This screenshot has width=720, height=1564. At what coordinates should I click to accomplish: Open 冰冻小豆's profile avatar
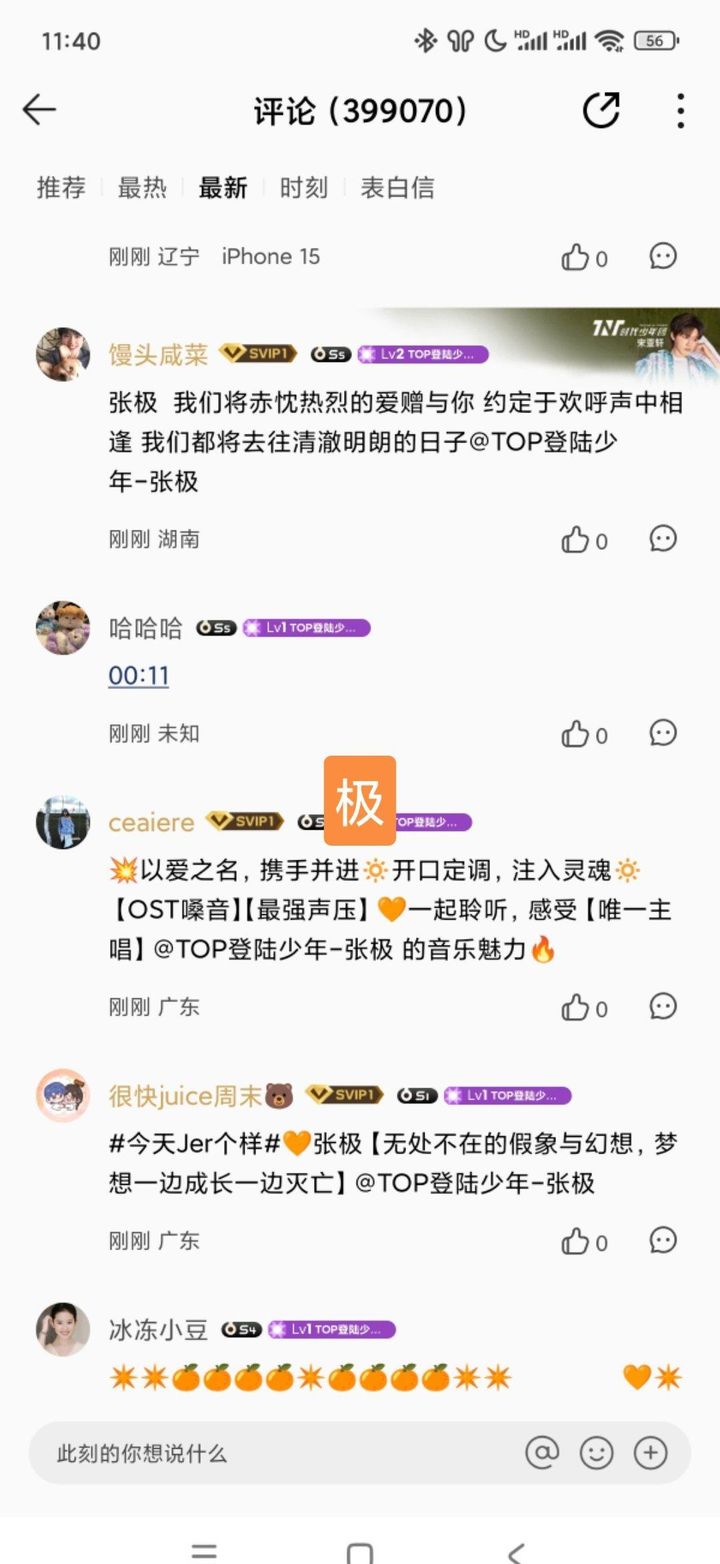tap(62, 1329)
